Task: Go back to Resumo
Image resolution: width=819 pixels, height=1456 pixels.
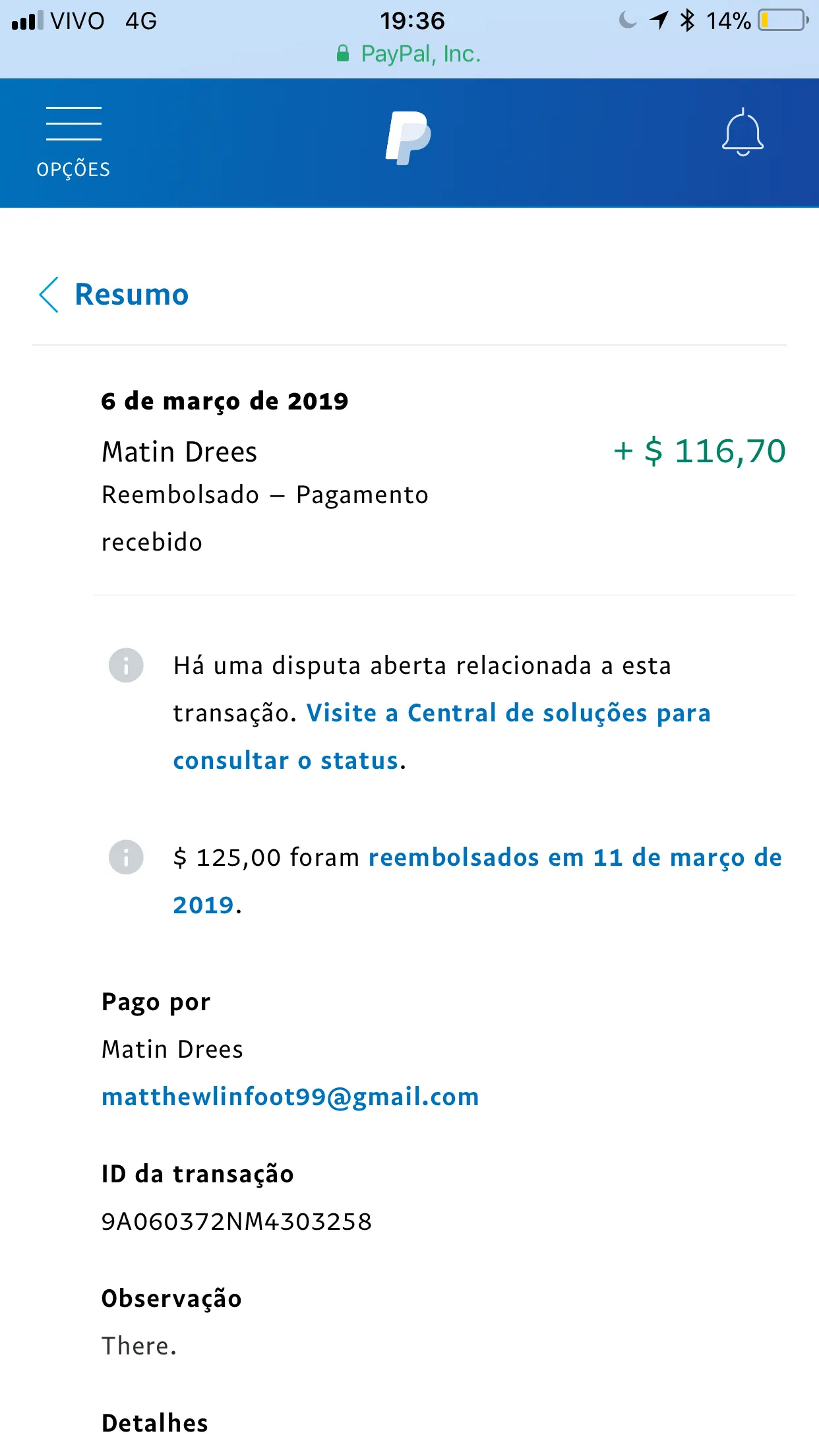Action: coord(114,294)
